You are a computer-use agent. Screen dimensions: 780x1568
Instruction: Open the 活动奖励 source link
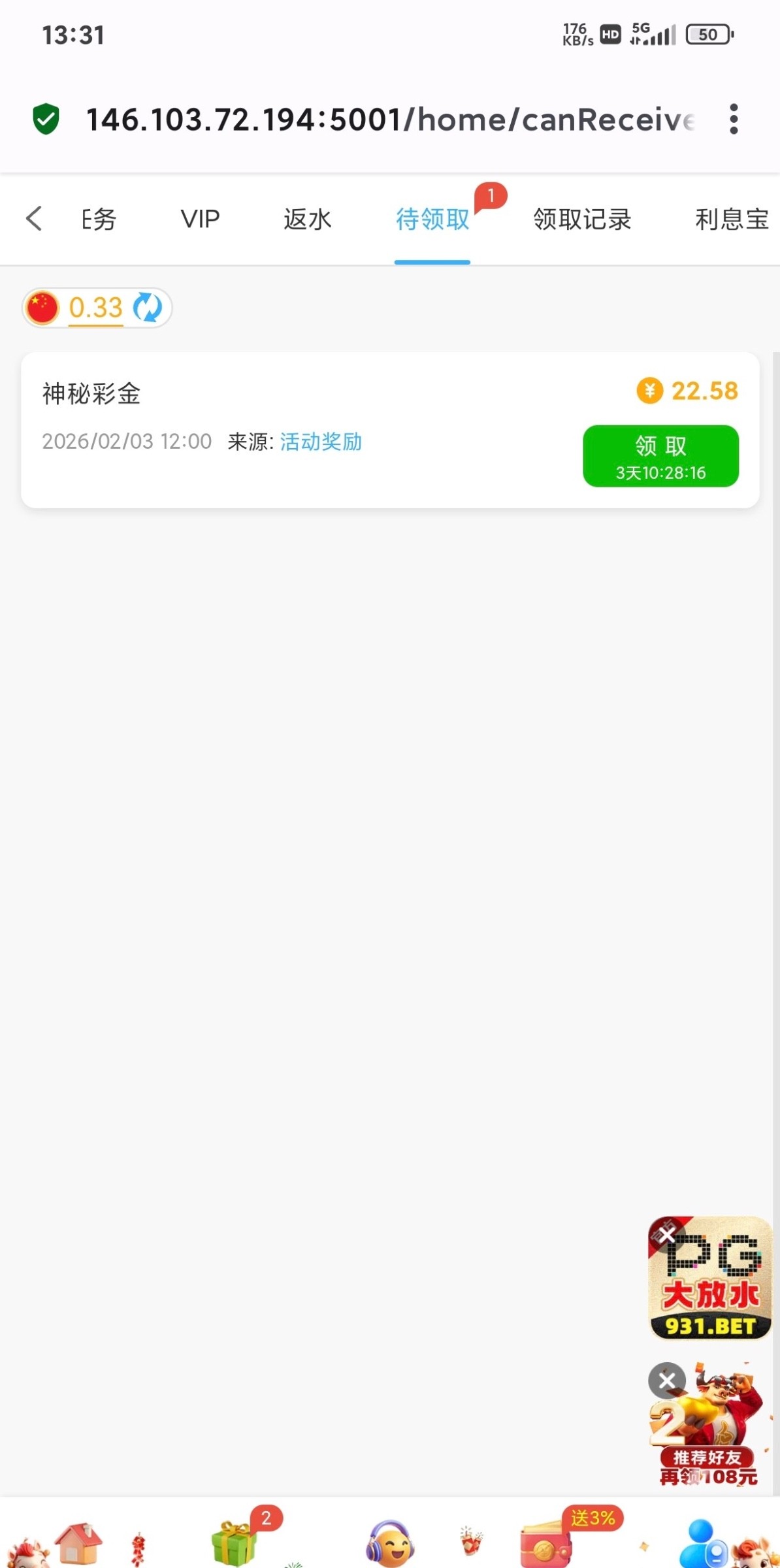click(321, 442)
